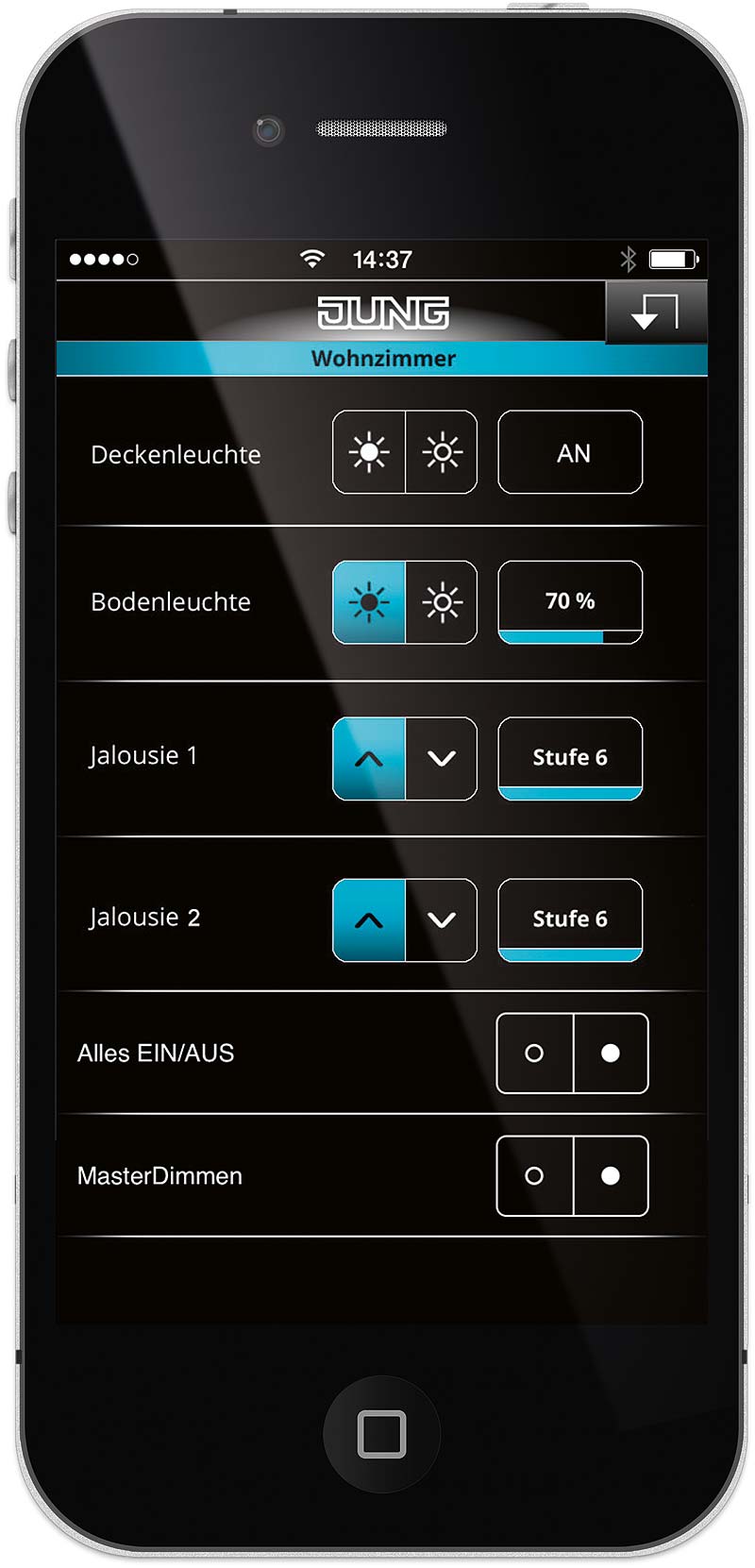Tap the AN status button of Deckenleuchte
The width and height of the screenshot is (755, 1568).
click(570, 452)
